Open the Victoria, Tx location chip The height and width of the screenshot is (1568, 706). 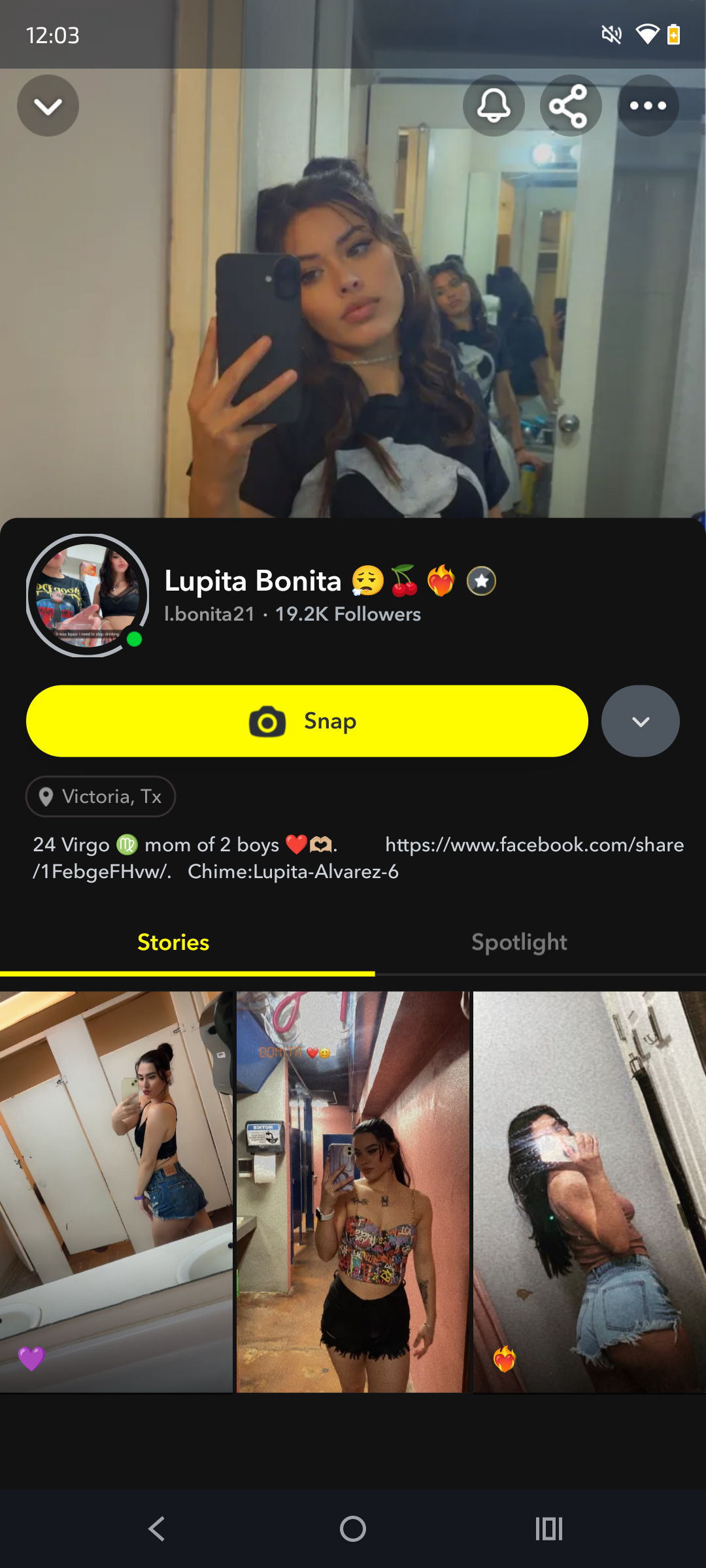[x=101, y=796]
